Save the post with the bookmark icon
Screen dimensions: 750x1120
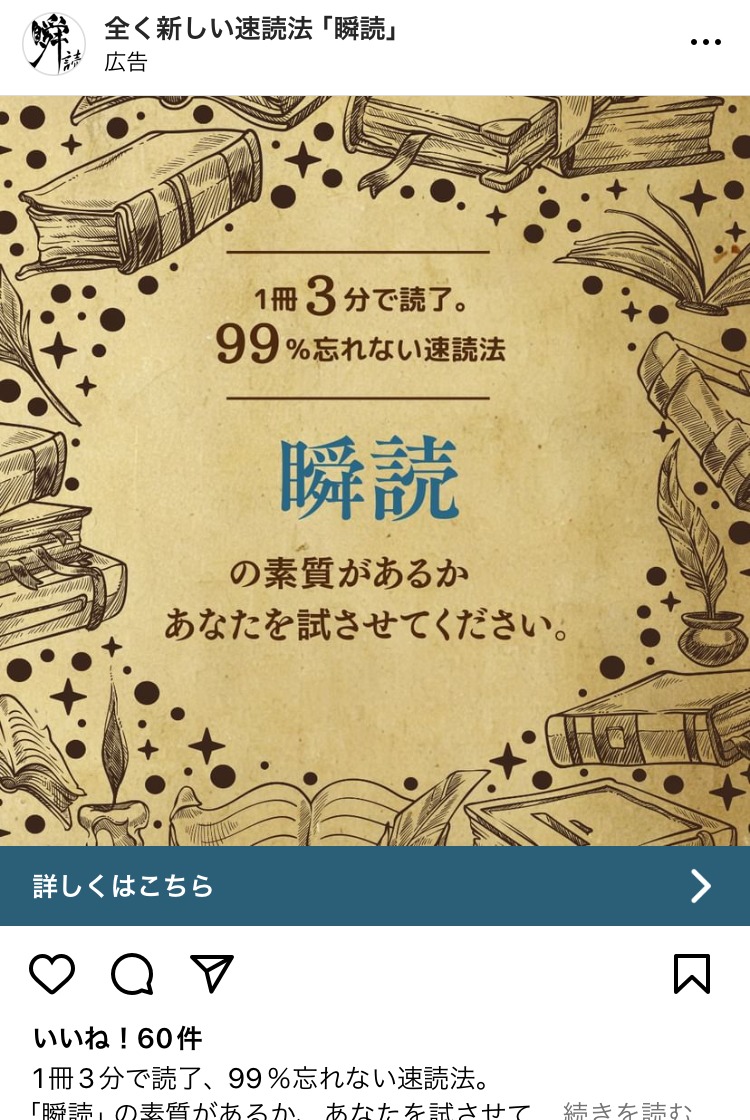[692, 973]
